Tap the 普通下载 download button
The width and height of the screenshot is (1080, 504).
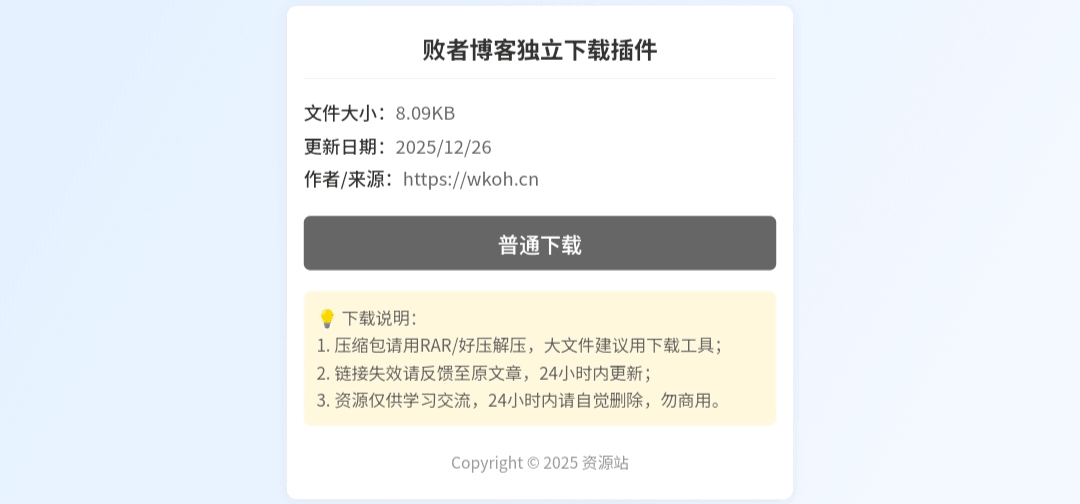point(540,243)
